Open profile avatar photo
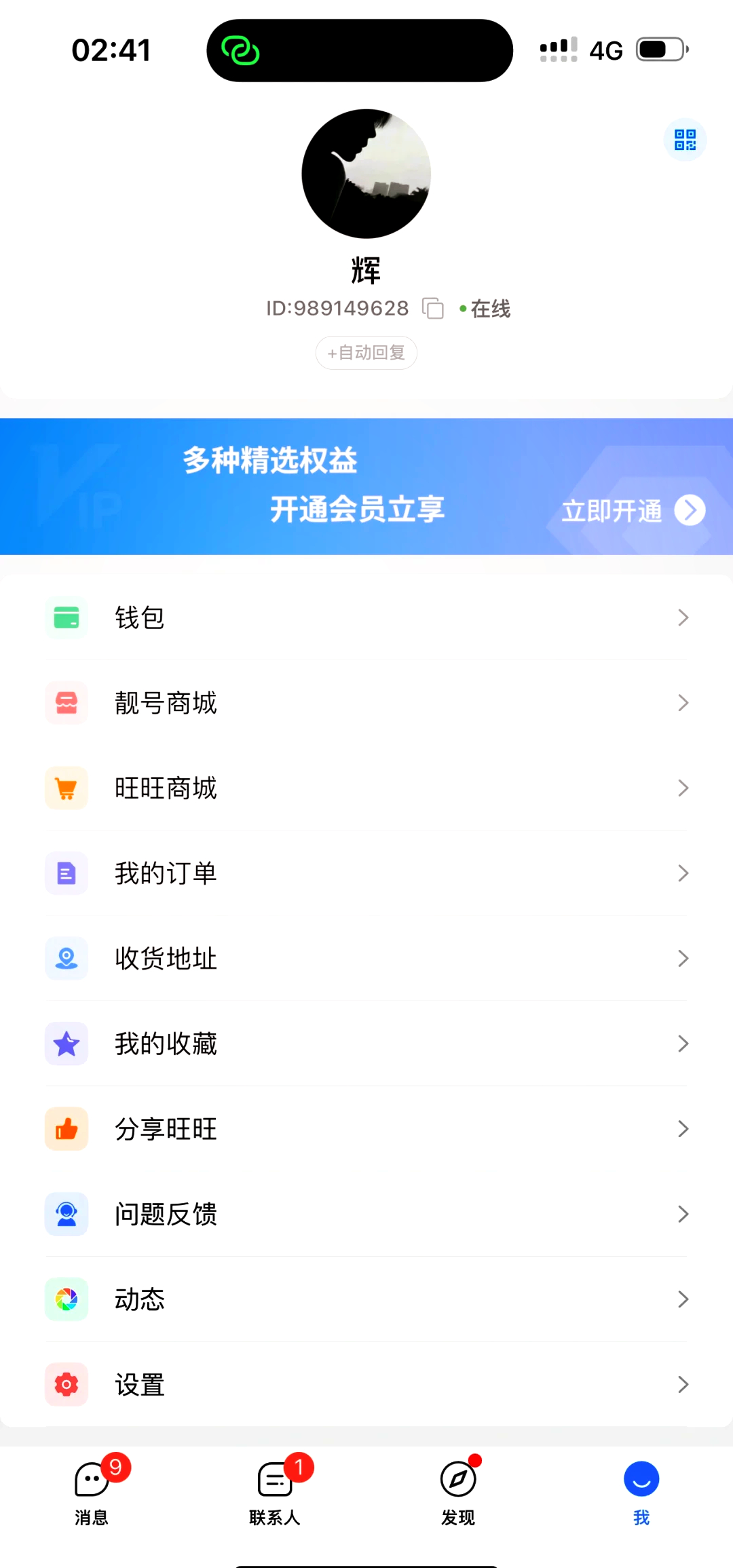Viewport: 733px width, 1568px height. pos(366,174)
